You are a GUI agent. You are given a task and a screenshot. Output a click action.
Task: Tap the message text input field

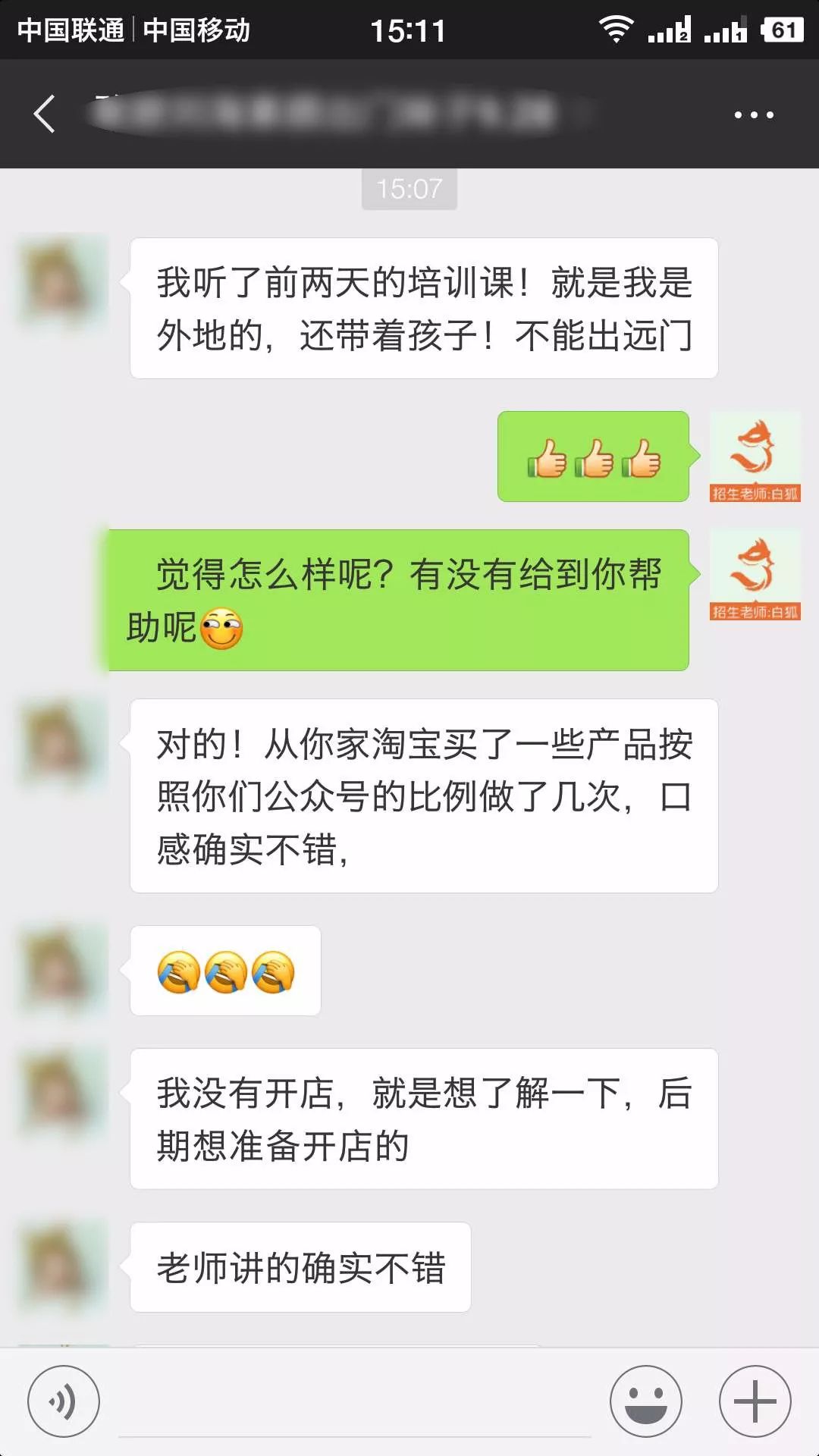click(354, 1403)
